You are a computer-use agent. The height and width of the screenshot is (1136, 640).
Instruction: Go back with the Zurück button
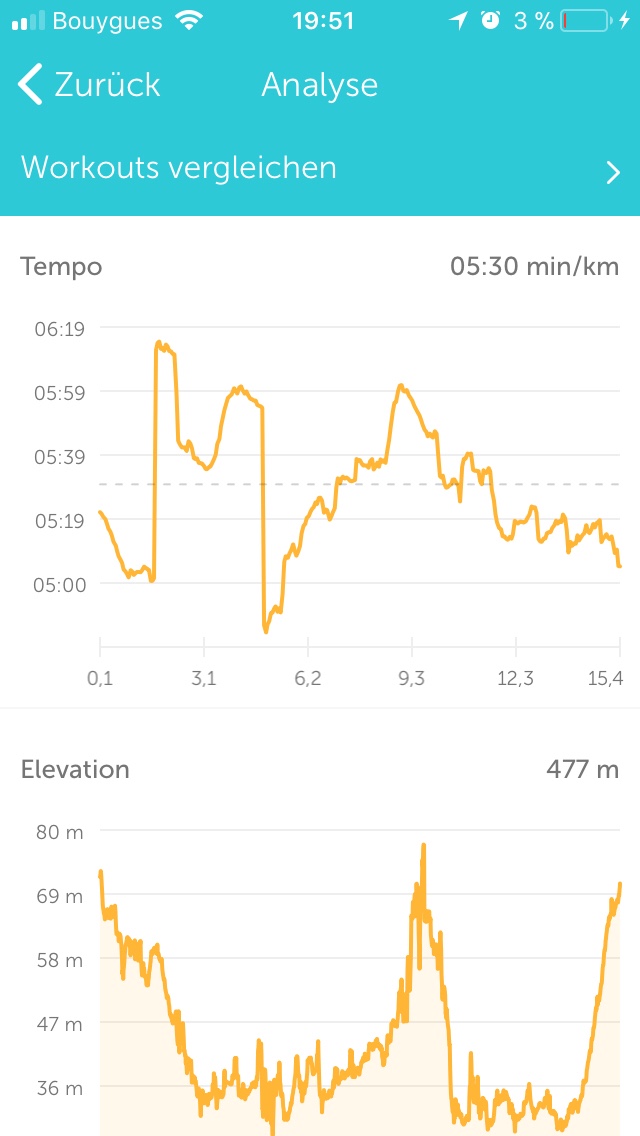(88, 85)
